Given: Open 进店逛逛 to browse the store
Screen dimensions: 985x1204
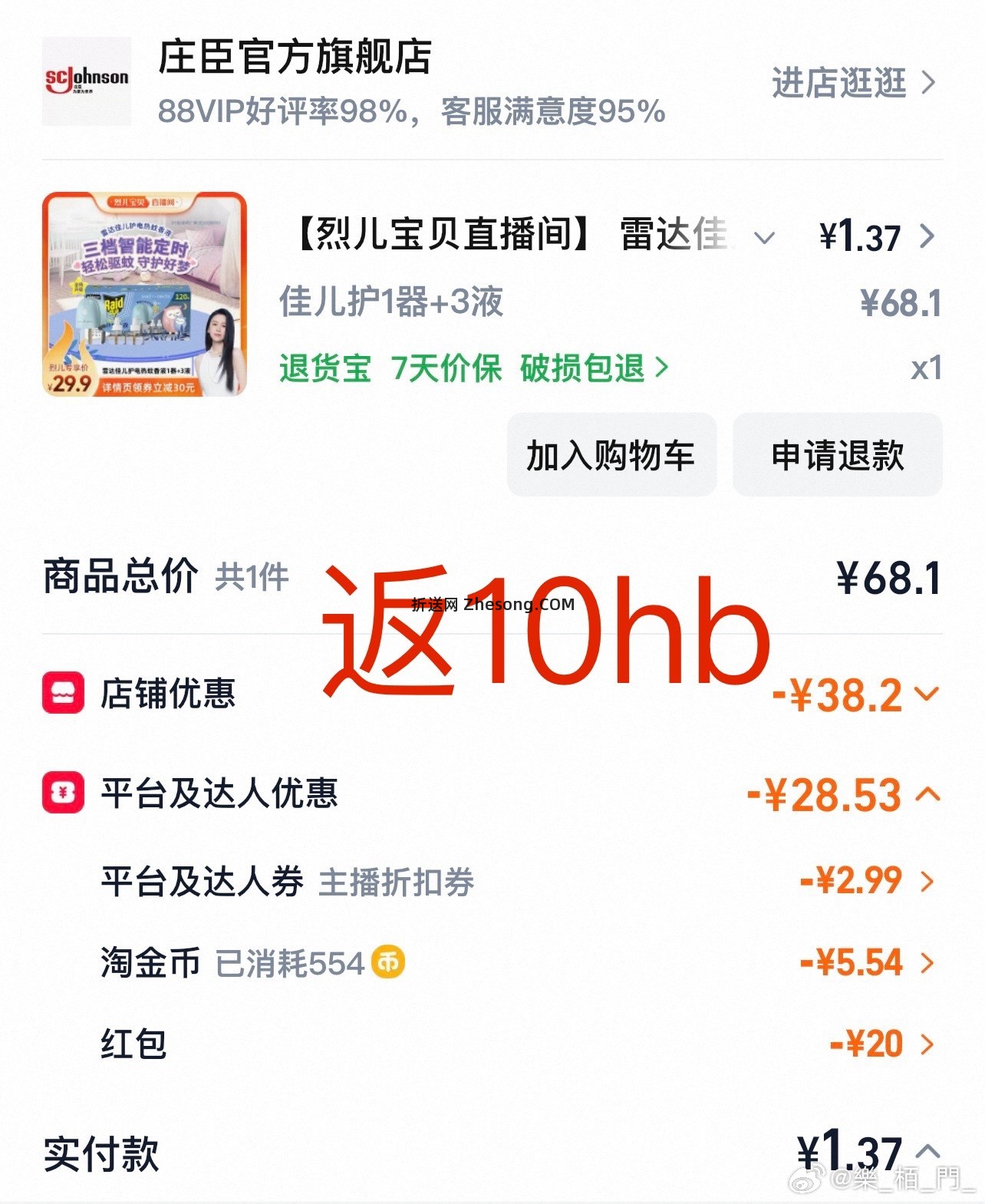Looking at the screenshot, I should pos(841,84).
